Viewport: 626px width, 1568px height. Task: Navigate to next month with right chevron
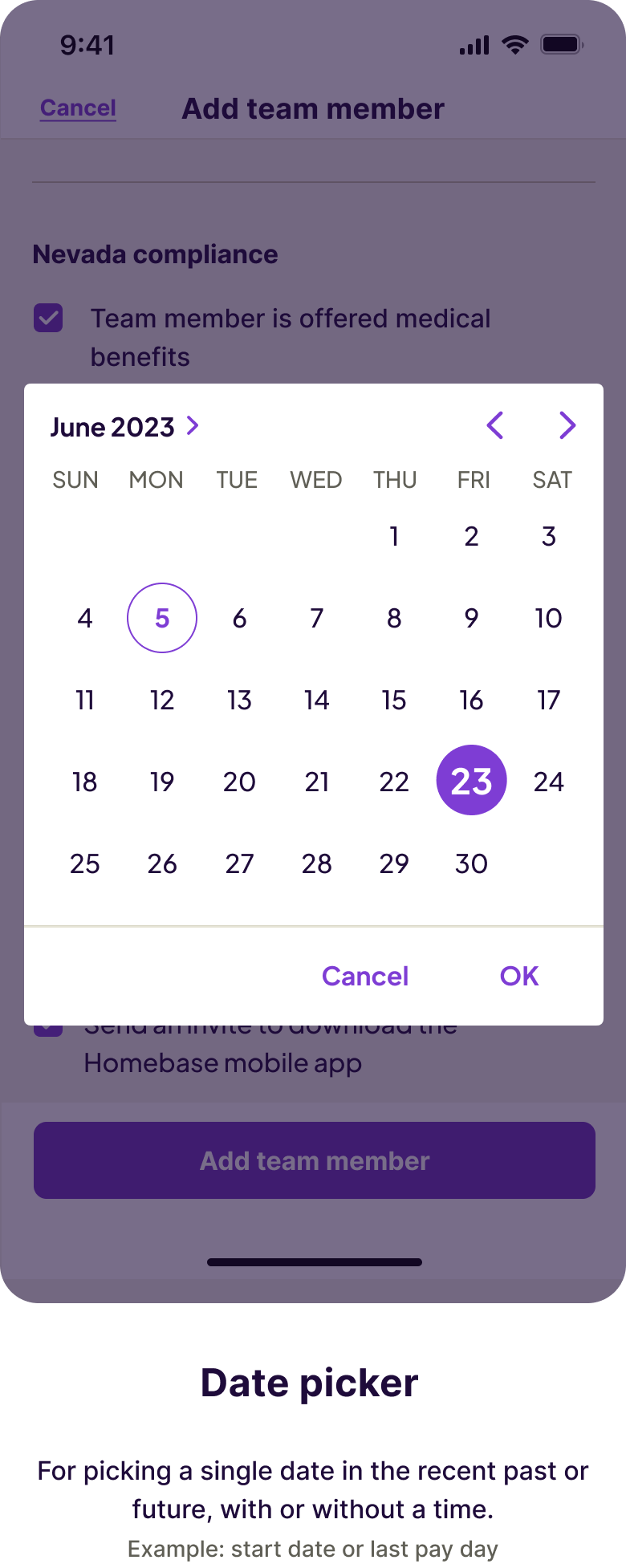click(567, 426)
